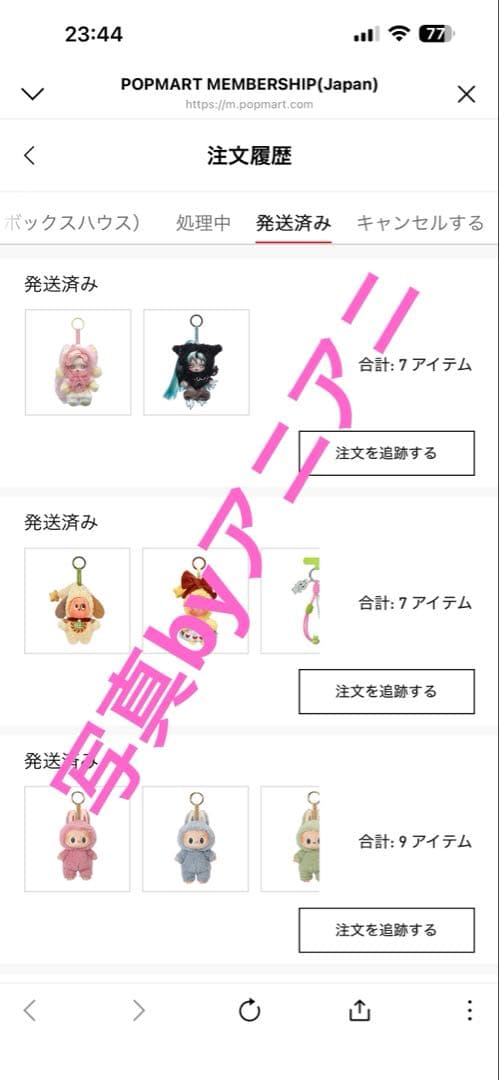The image size is (499, 1080).
Task: Track the second order with the puppy-ear keychain
Action: [x=387, y=692]
